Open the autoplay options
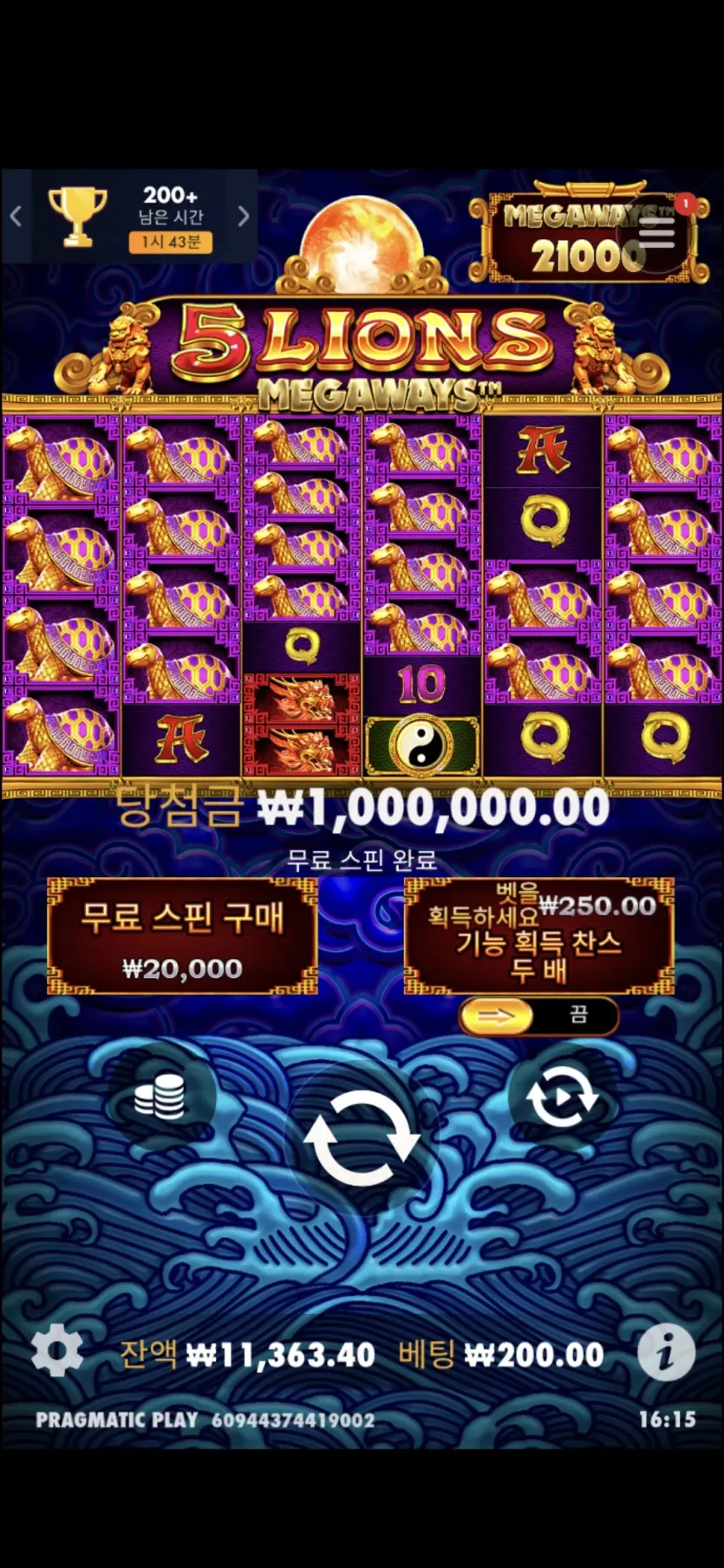724x1568 pixels. coord(563,1097)
